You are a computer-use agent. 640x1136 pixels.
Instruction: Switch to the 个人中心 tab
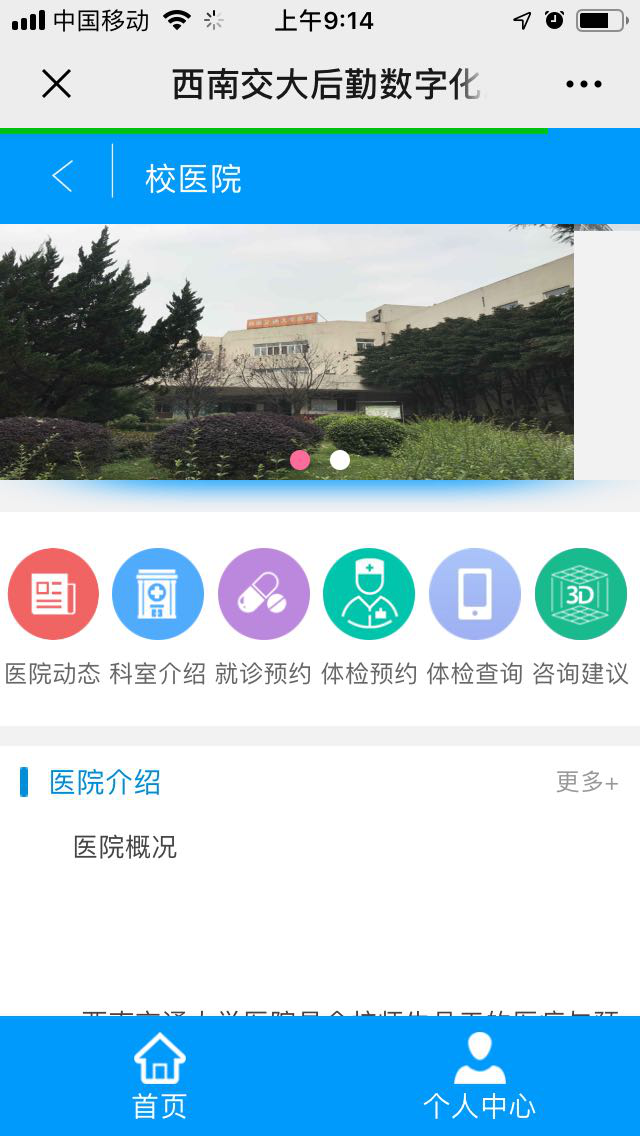[x=479, y=1076]
